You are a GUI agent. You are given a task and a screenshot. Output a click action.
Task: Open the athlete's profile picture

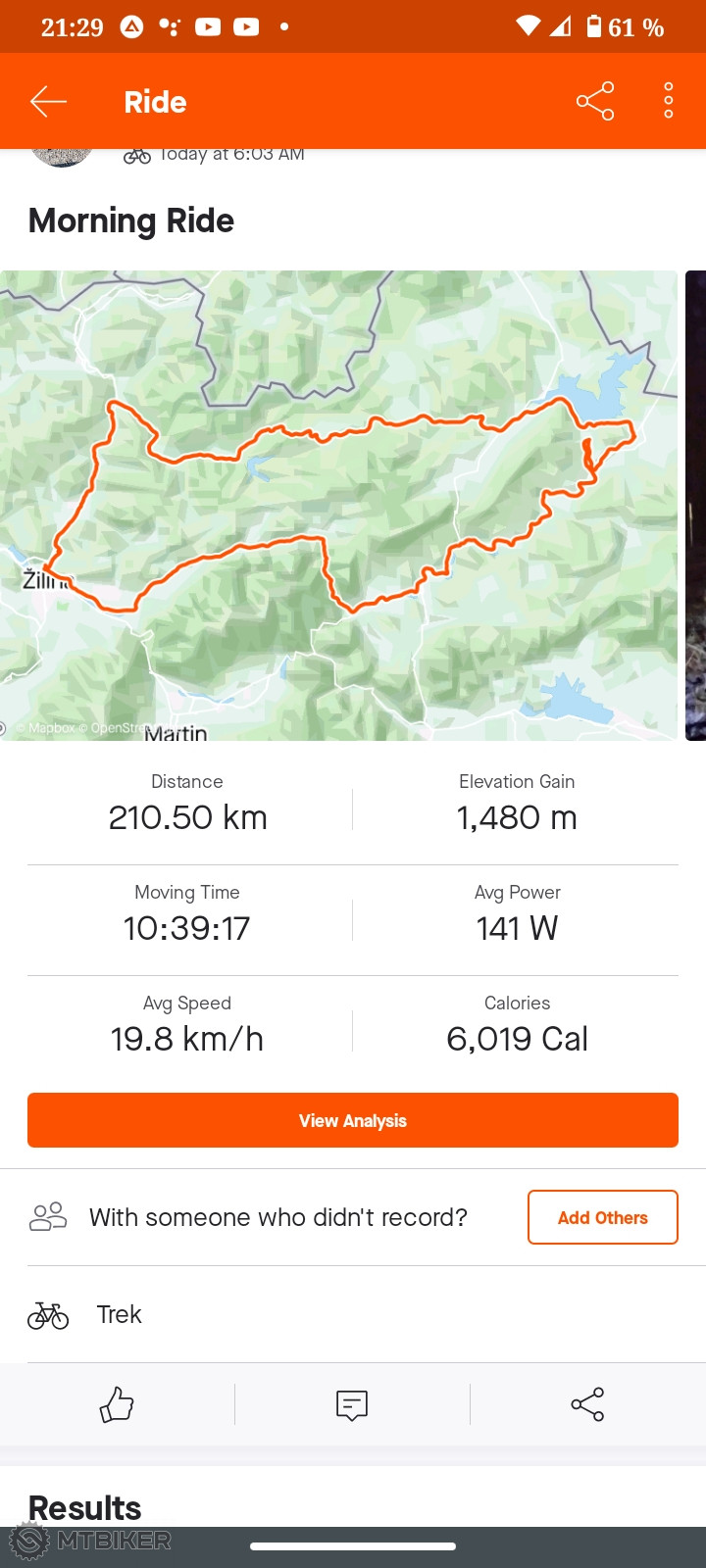coord(62,158)
